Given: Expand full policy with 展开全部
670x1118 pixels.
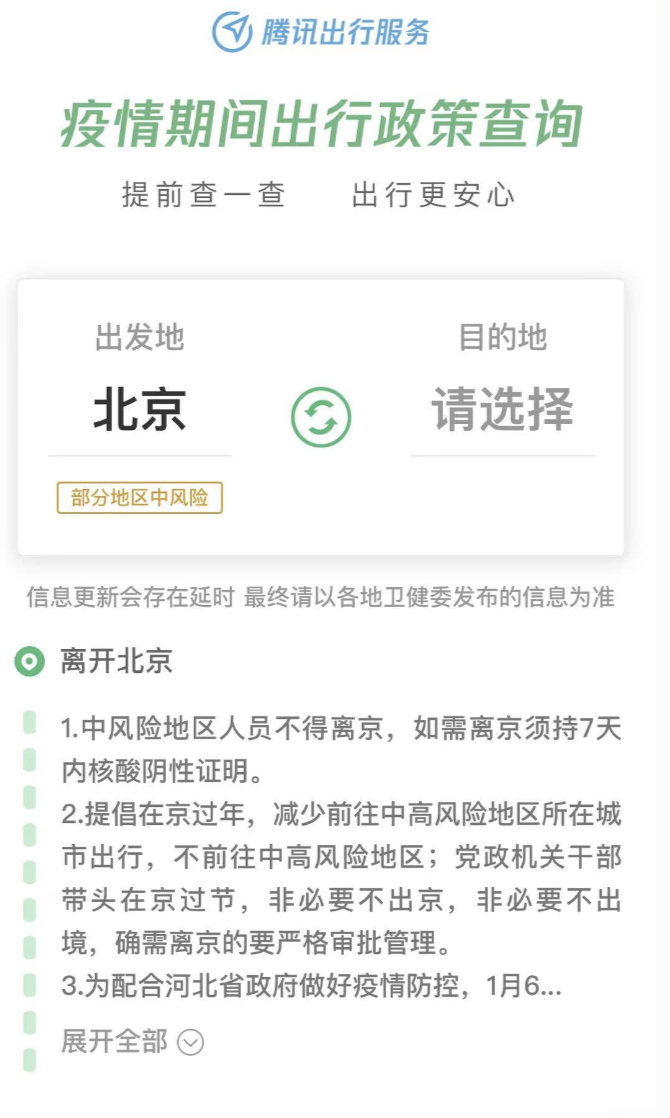Looking at the screenshot, I should [x=132, y=1041].
